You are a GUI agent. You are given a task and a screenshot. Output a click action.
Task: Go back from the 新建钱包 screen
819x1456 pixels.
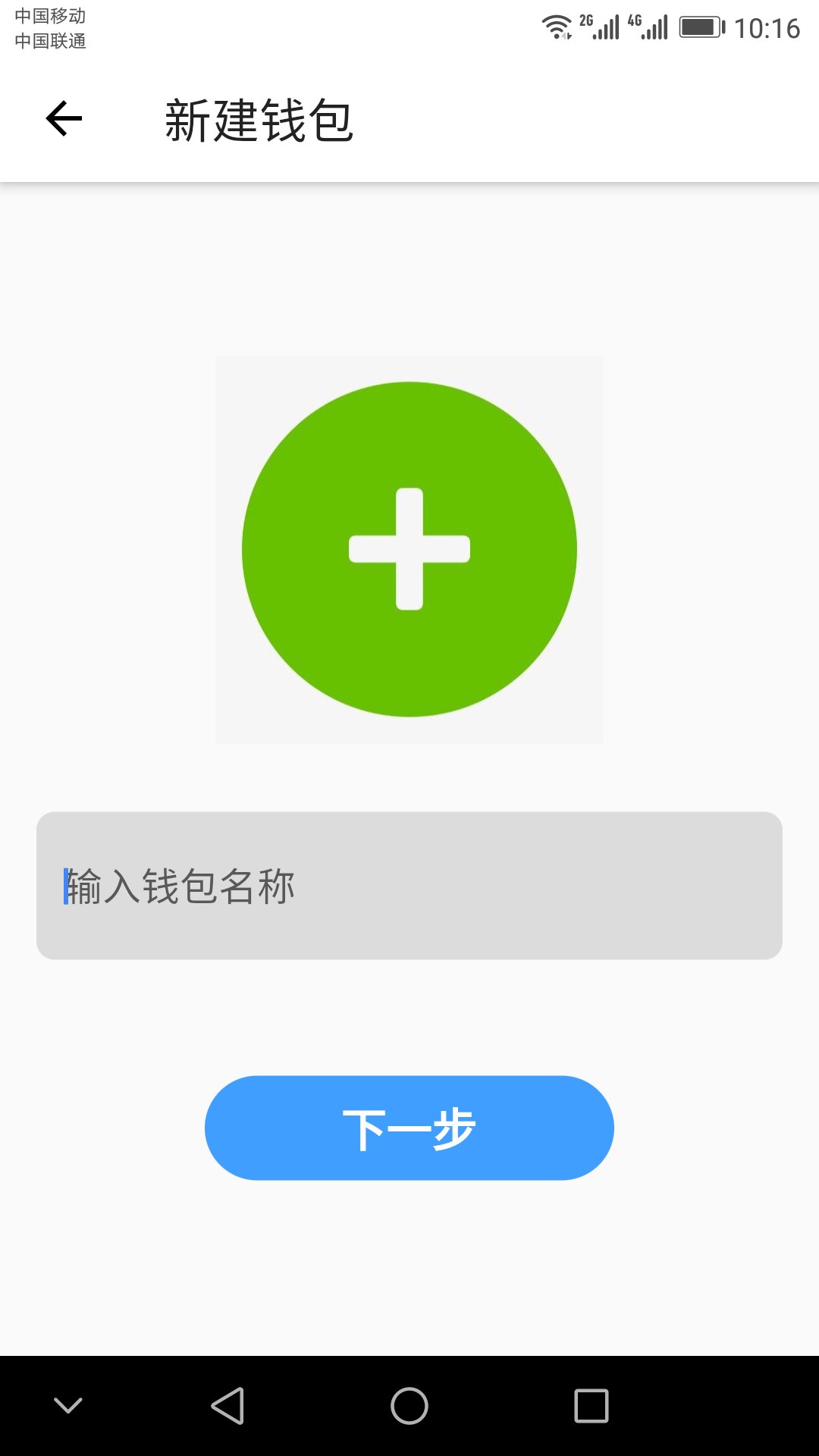click(x=64, y=119)
